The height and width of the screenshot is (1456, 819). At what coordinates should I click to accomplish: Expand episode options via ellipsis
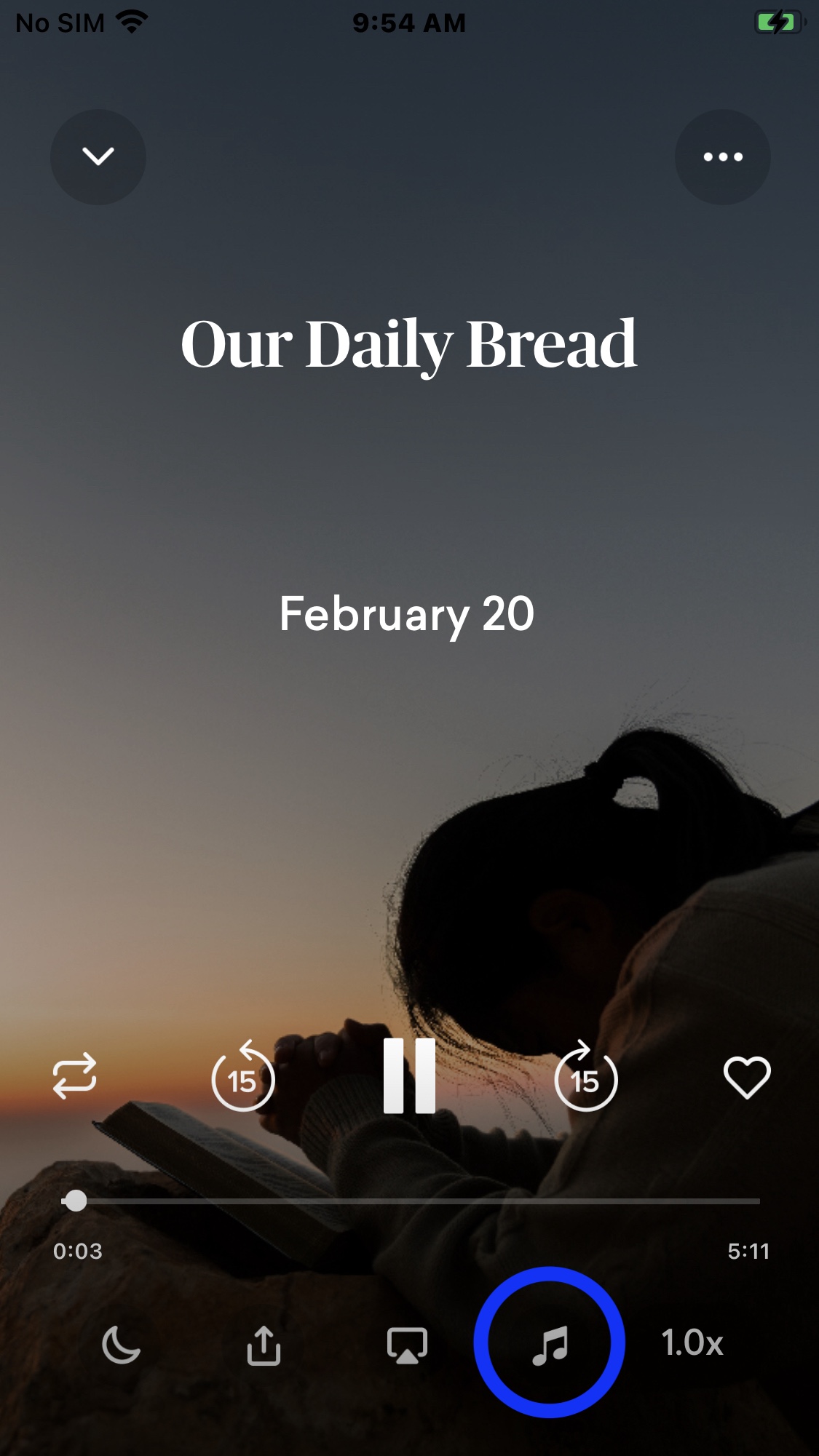722,156
